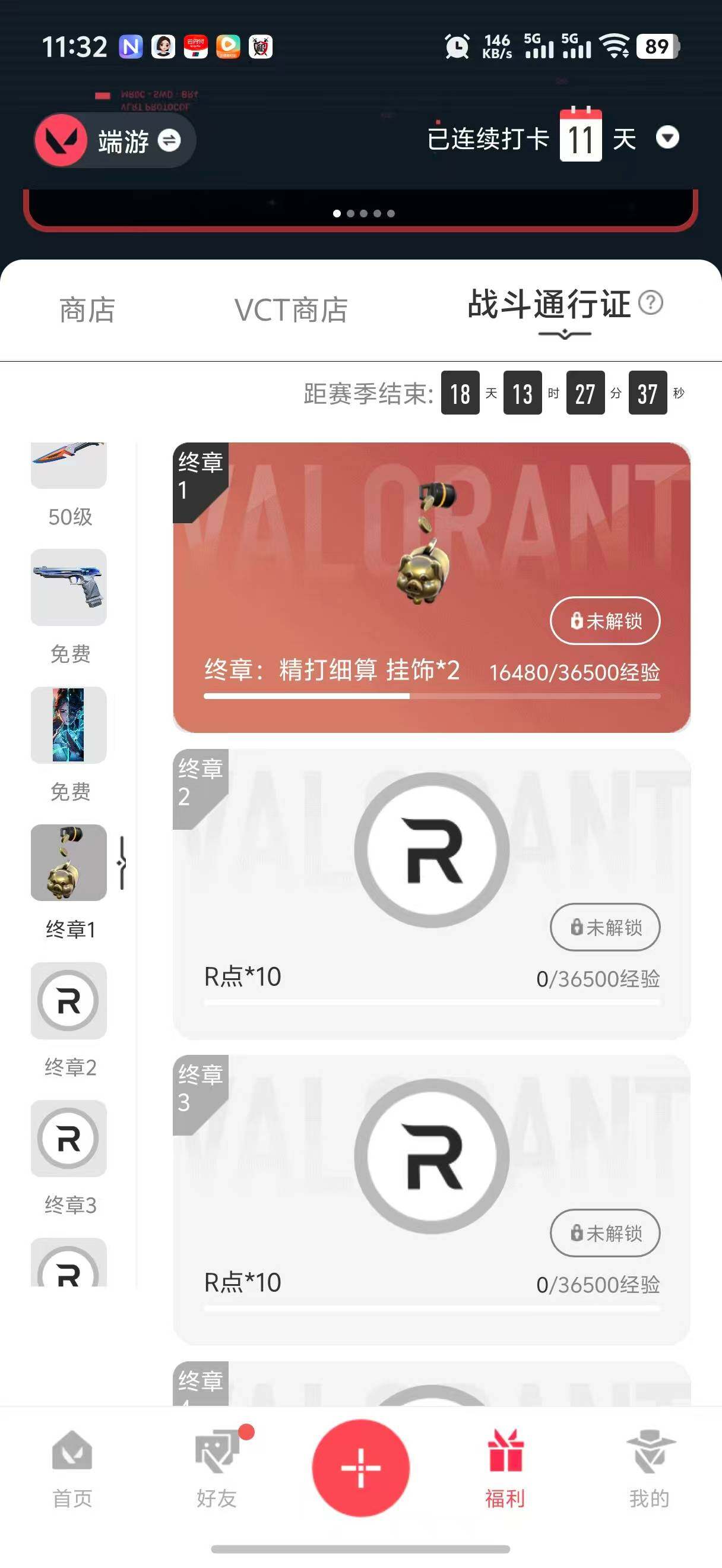The width and height of the screenshot is (722, 1568).
Task: Tap 未解锁 on the 终章 3 card
Action: (x=604, y=1233)
